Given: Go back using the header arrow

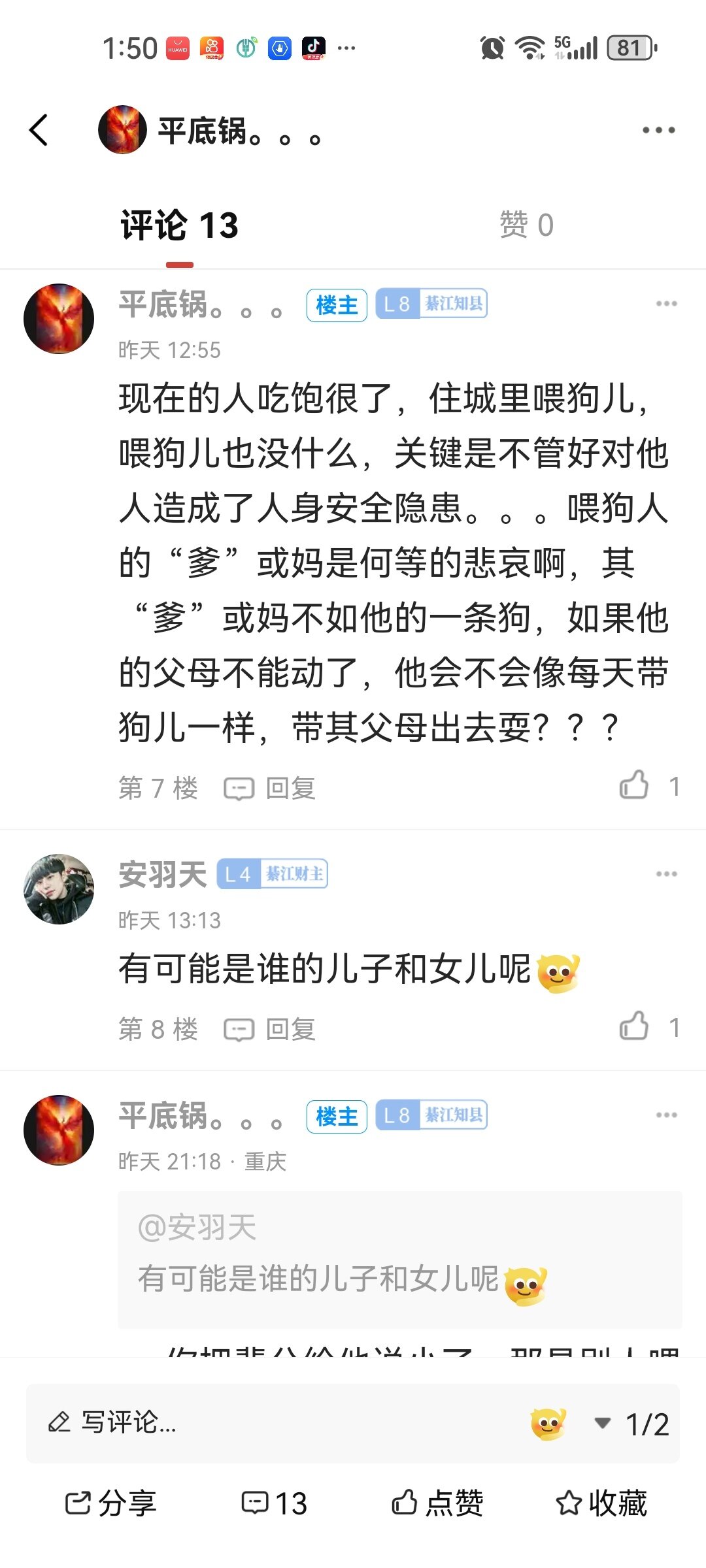Looking at the screenshot, I should pos(39,130).
